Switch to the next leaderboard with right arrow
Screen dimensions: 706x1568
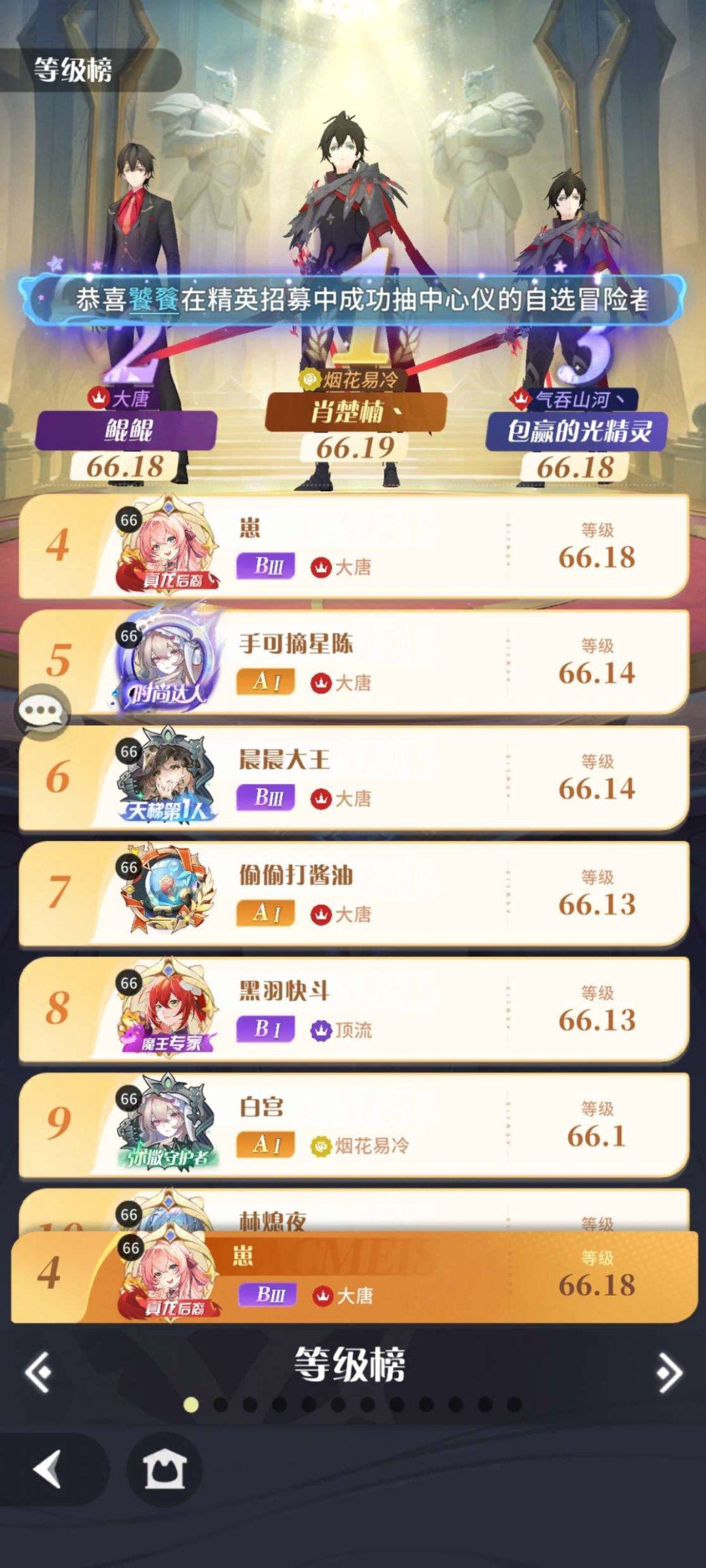[669, 1372]
